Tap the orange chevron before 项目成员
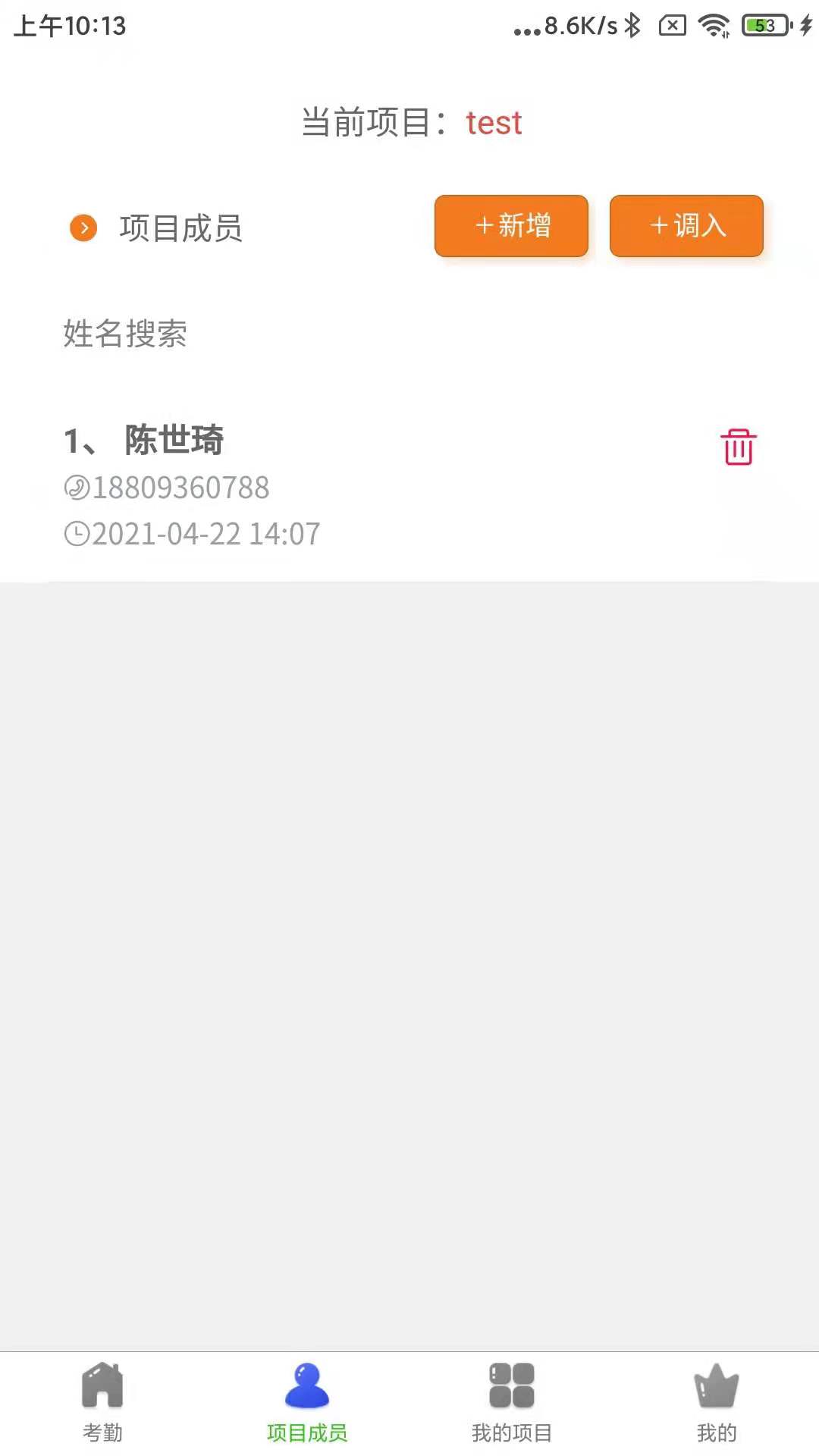The height and width of the screenshot is (1456, 819). pos(83,227)
